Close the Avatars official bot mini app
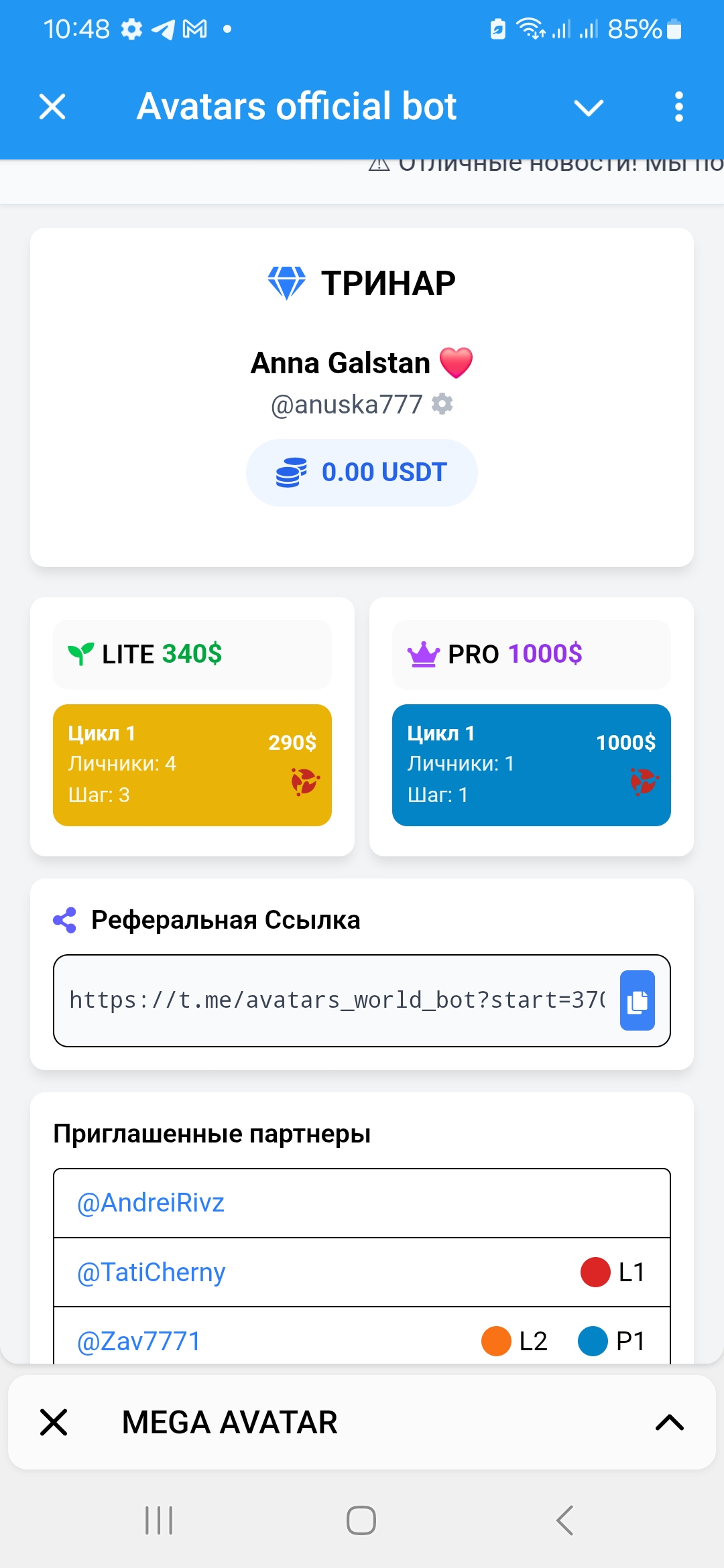724x1568 pixels. [52, 107]
